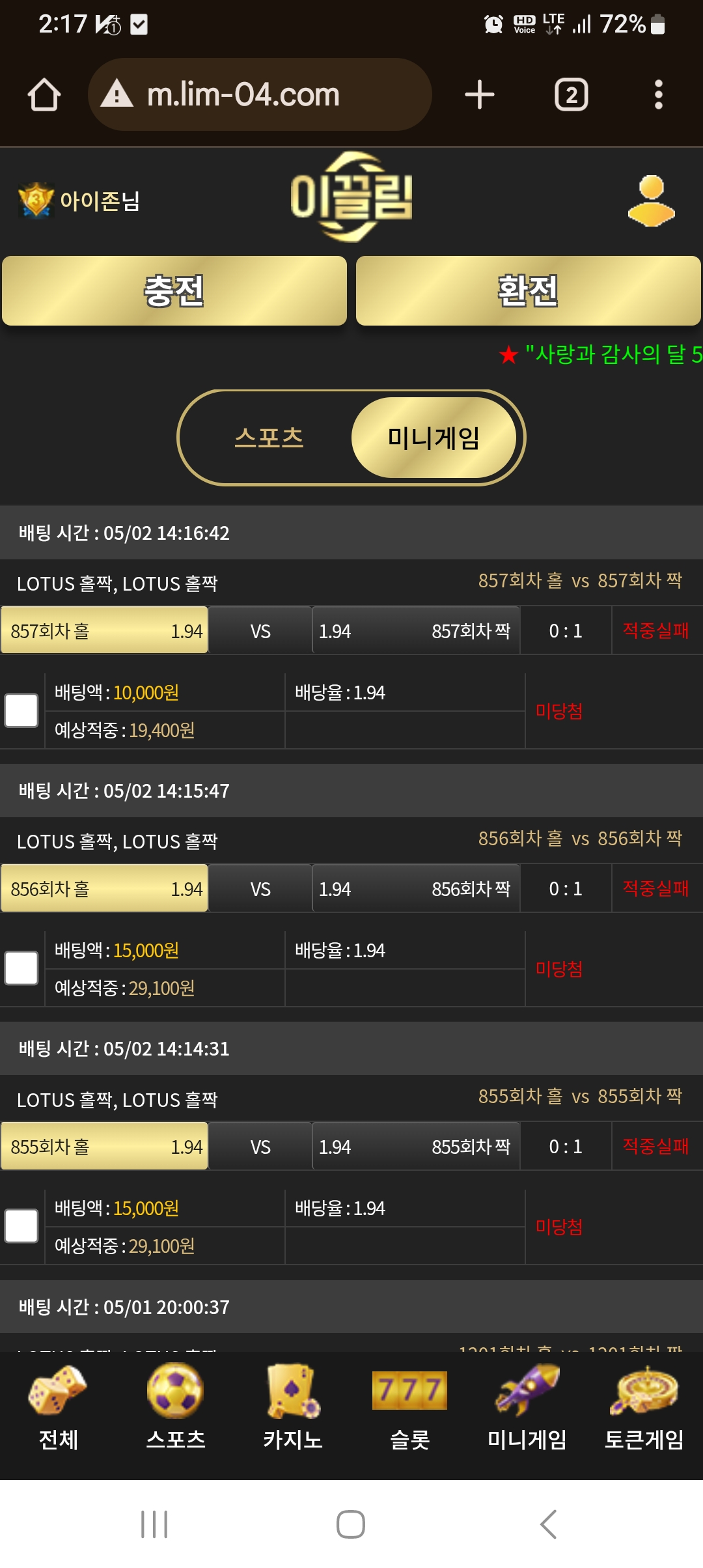Check the box for the 856회차 bet
The height and width of the screenshot is (1568, 703).
(21, 968)
